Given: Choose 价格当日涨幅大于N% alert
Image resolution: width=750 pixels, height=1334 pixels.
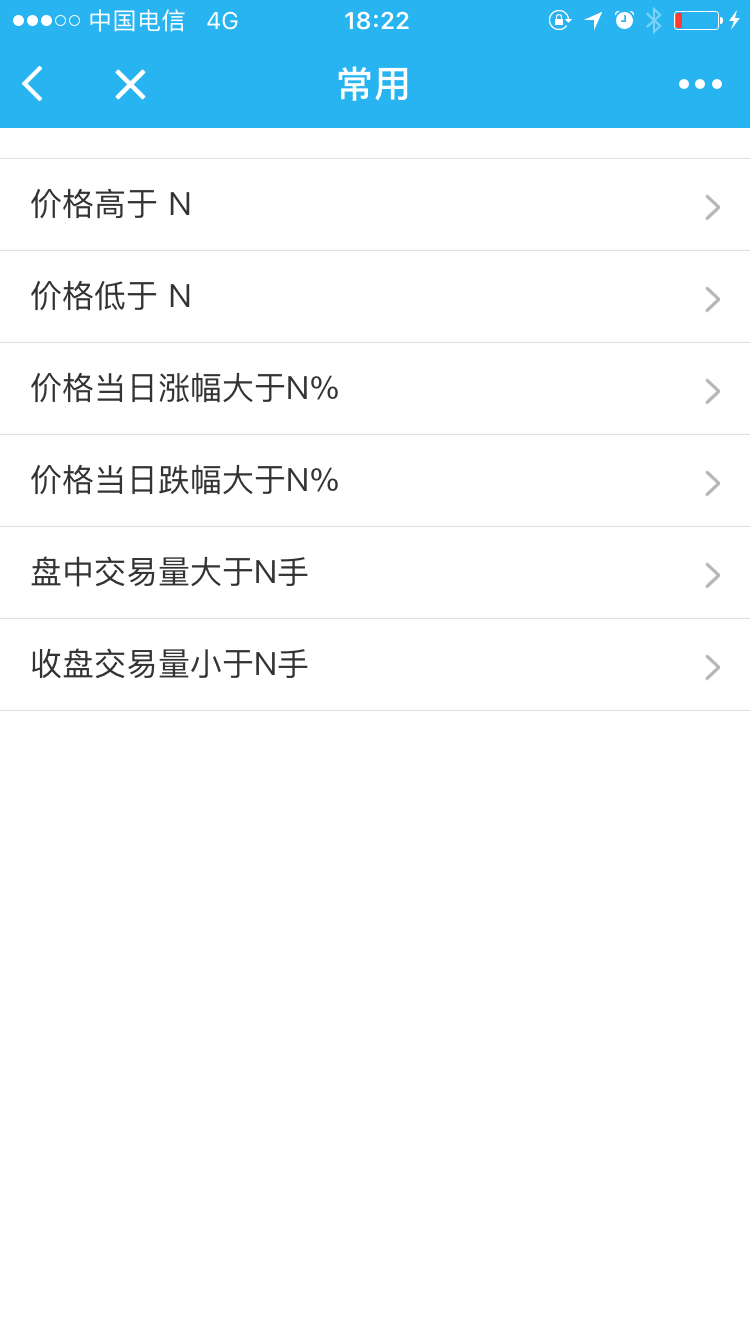Looking at the screenshot, I should tap(375, 389).
